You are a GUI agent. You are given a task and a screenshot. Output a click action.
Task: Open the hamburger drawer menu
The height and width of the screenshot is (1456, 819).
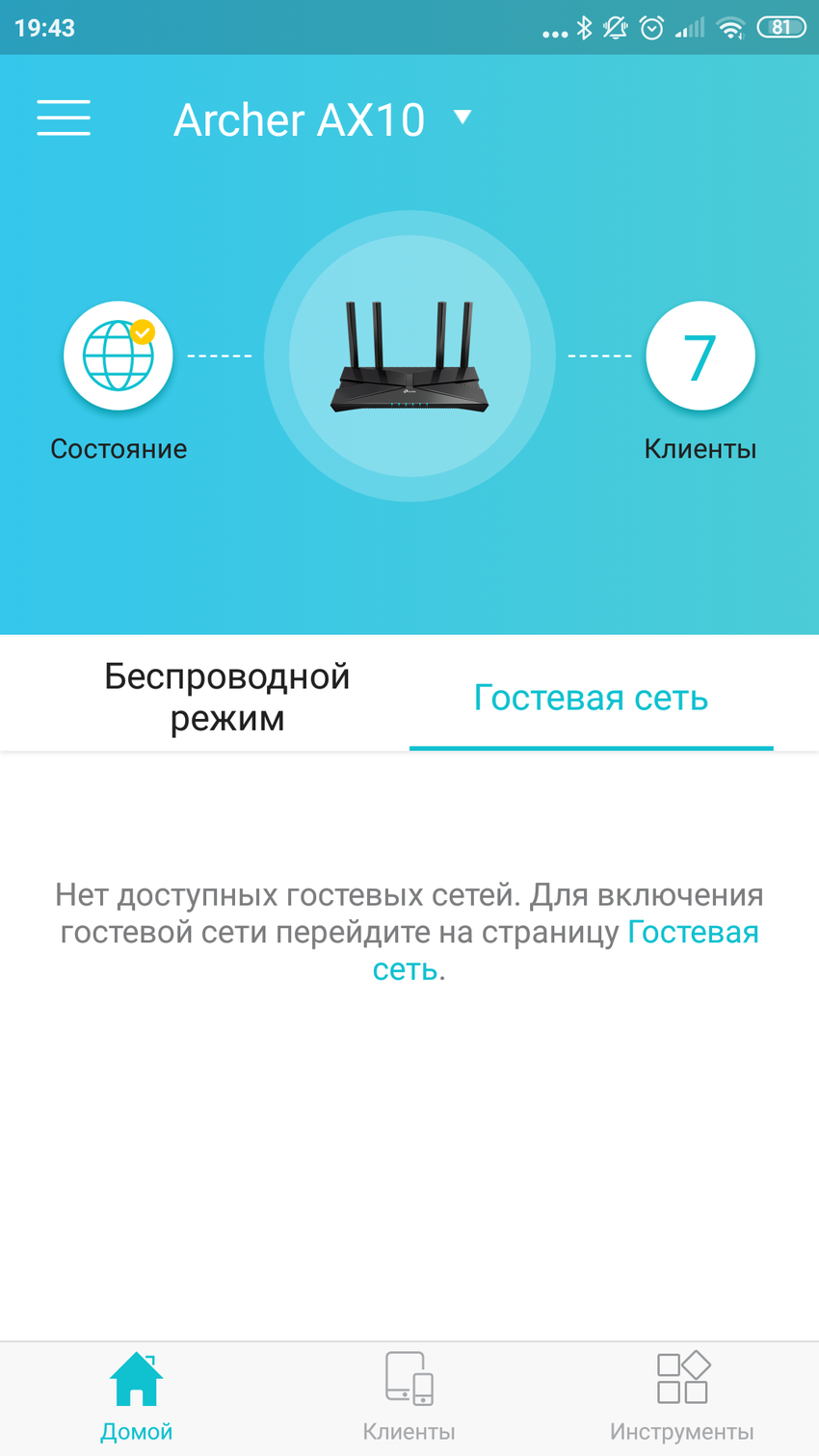pyautogui.click(x=64, y=118)
